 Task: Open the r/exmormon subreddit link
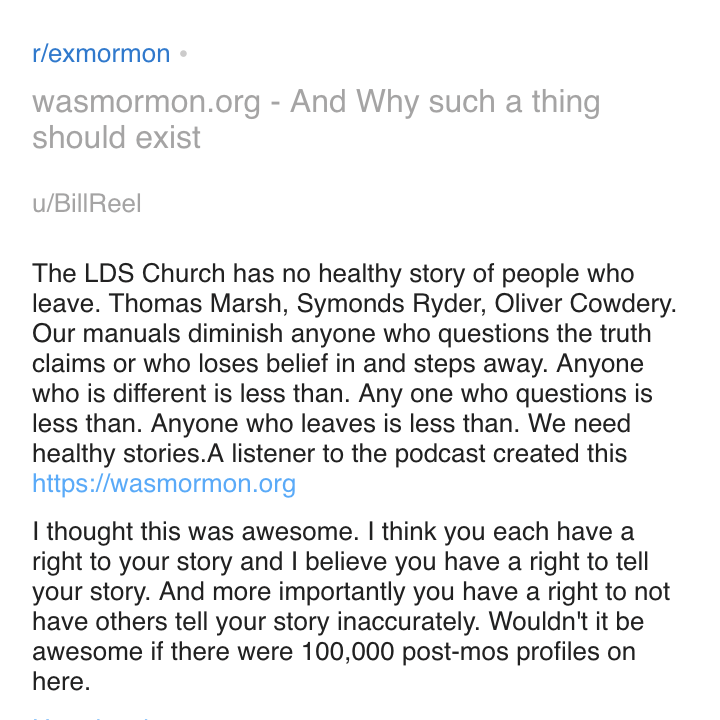101,54
